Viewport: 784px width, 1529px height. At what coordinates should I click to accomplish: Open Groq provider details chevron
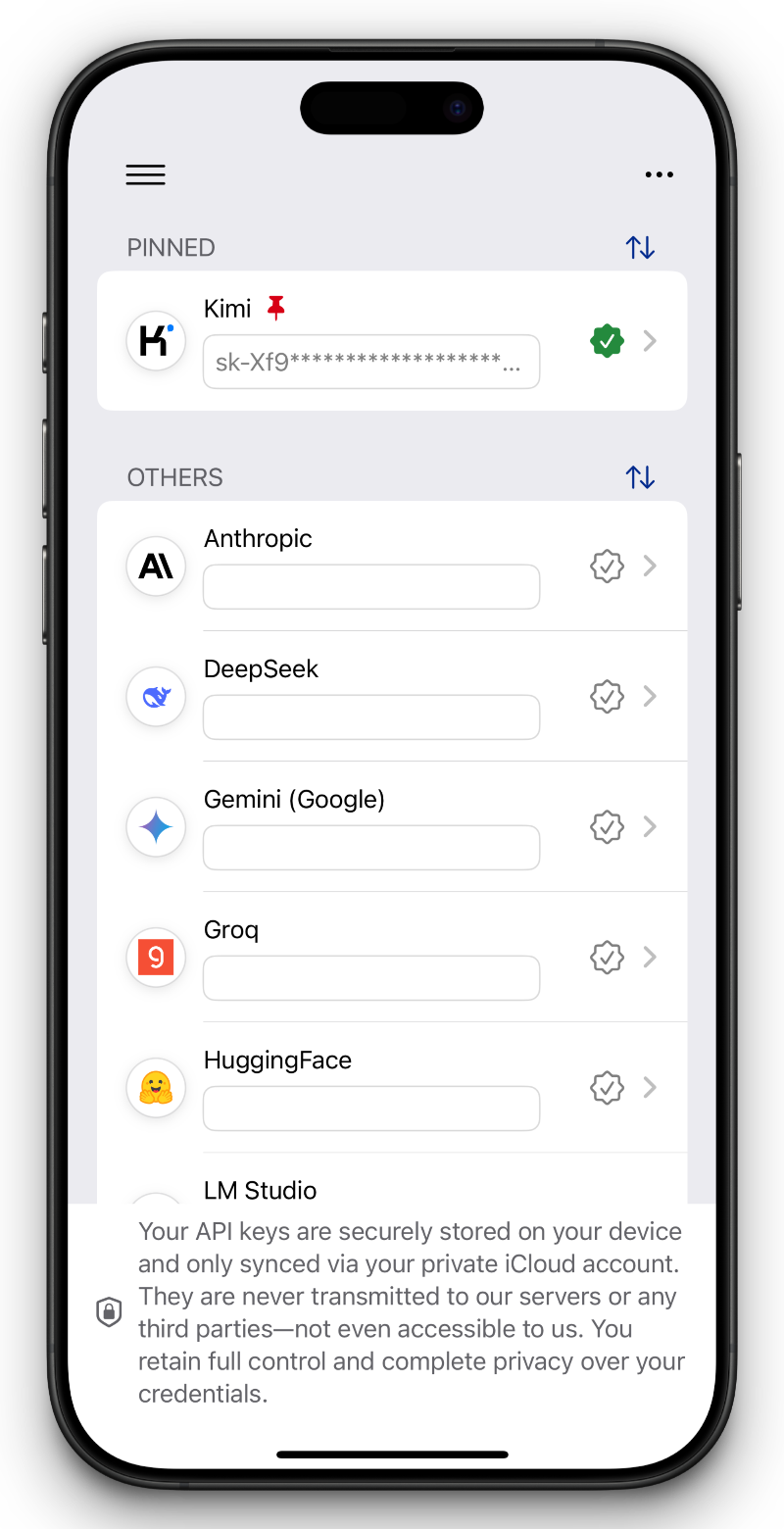click(x=650, y=957)
